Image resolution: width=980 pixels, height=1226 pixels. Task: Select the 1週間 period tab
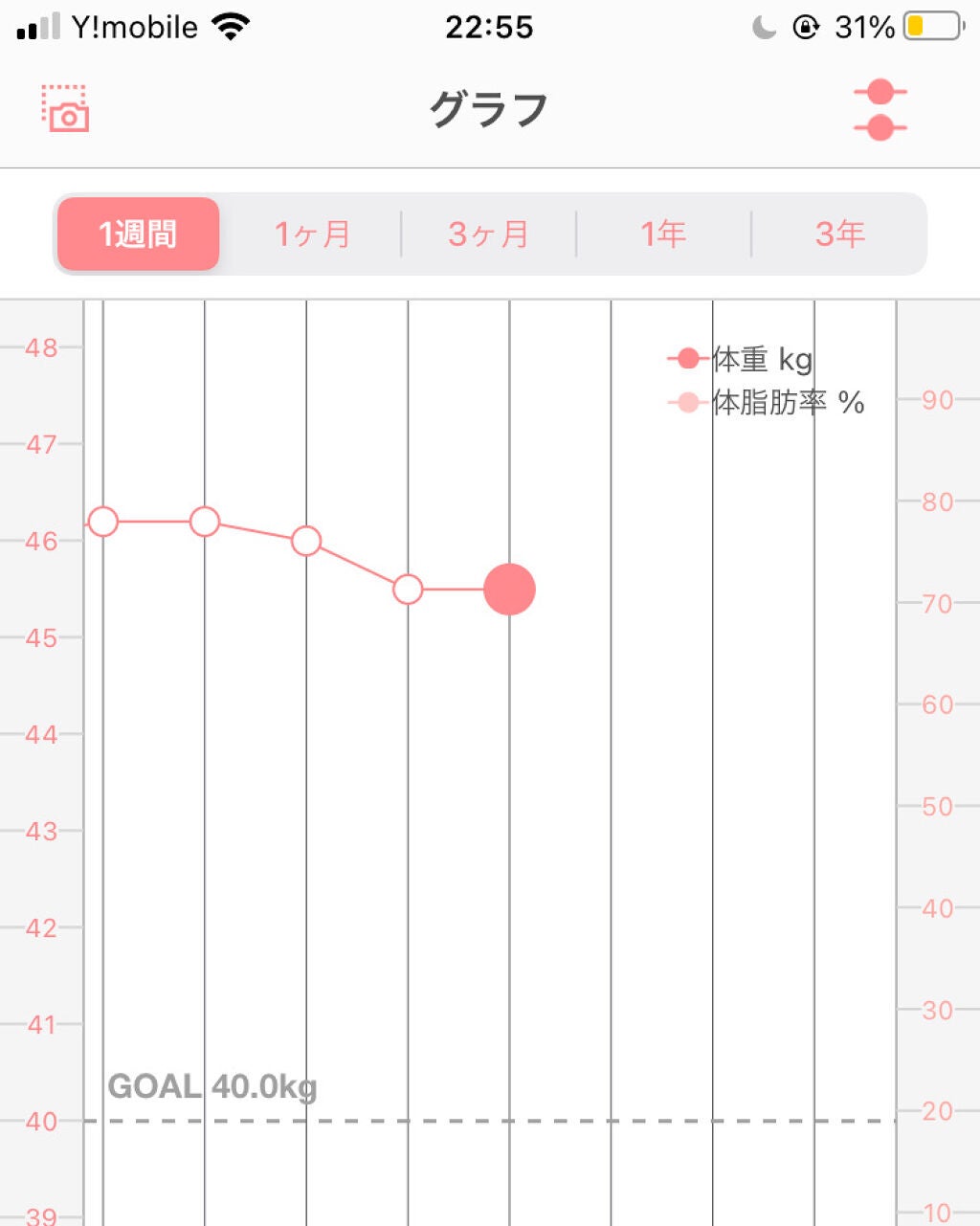click(x=138, y=234)
